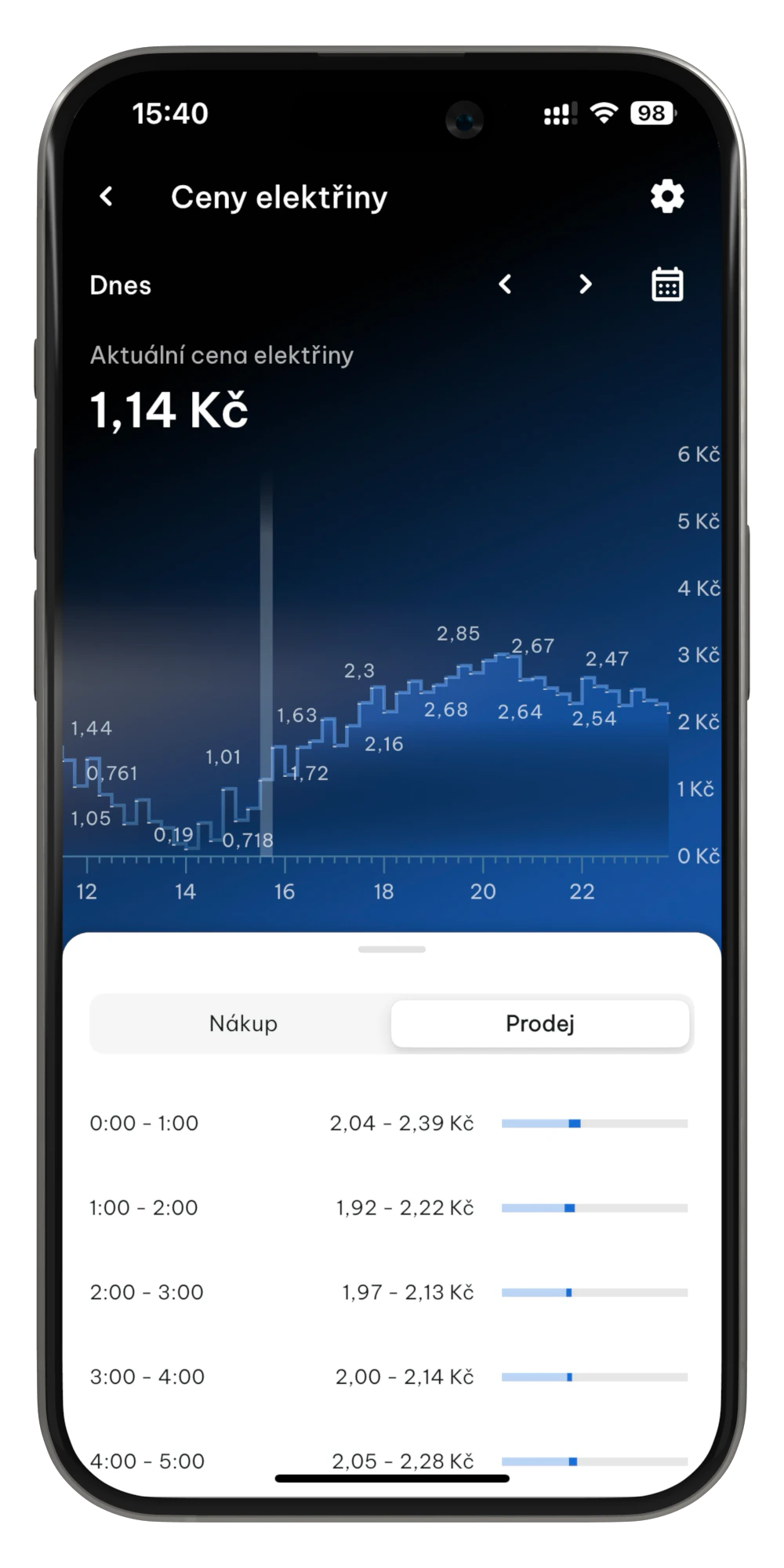
Task: Go back from Ceny elektřiny
Action: click(x=107, y=196)
